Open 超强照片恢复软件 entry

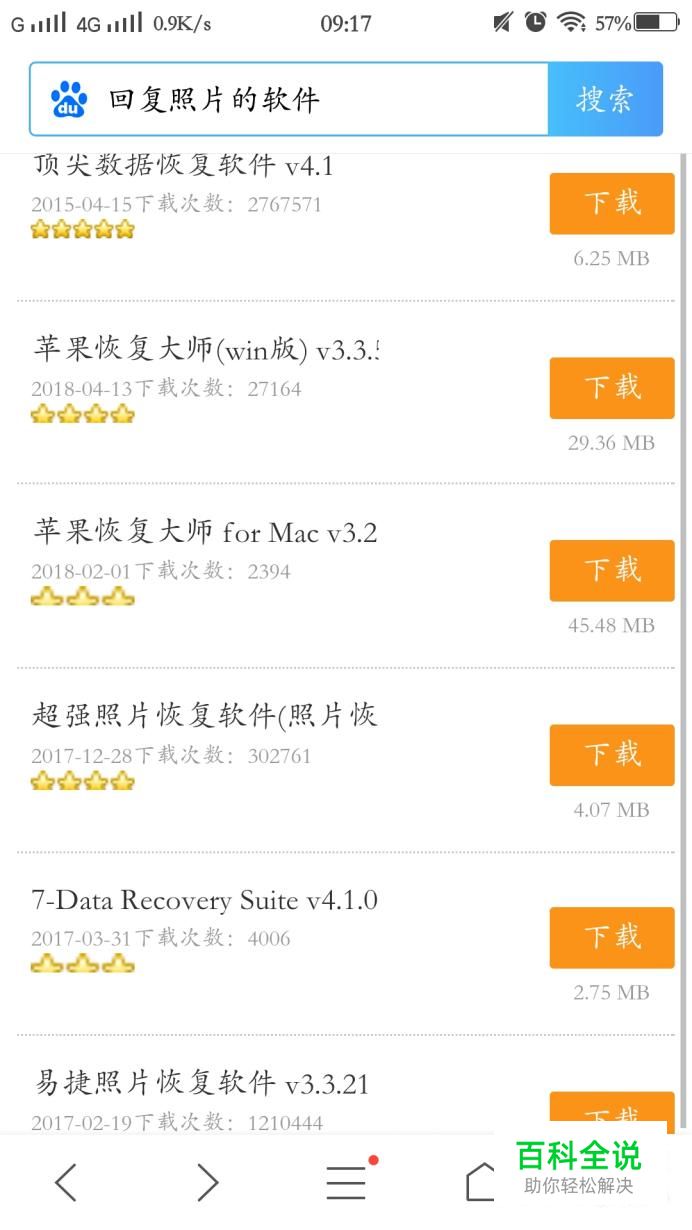[x=205, y=716]
